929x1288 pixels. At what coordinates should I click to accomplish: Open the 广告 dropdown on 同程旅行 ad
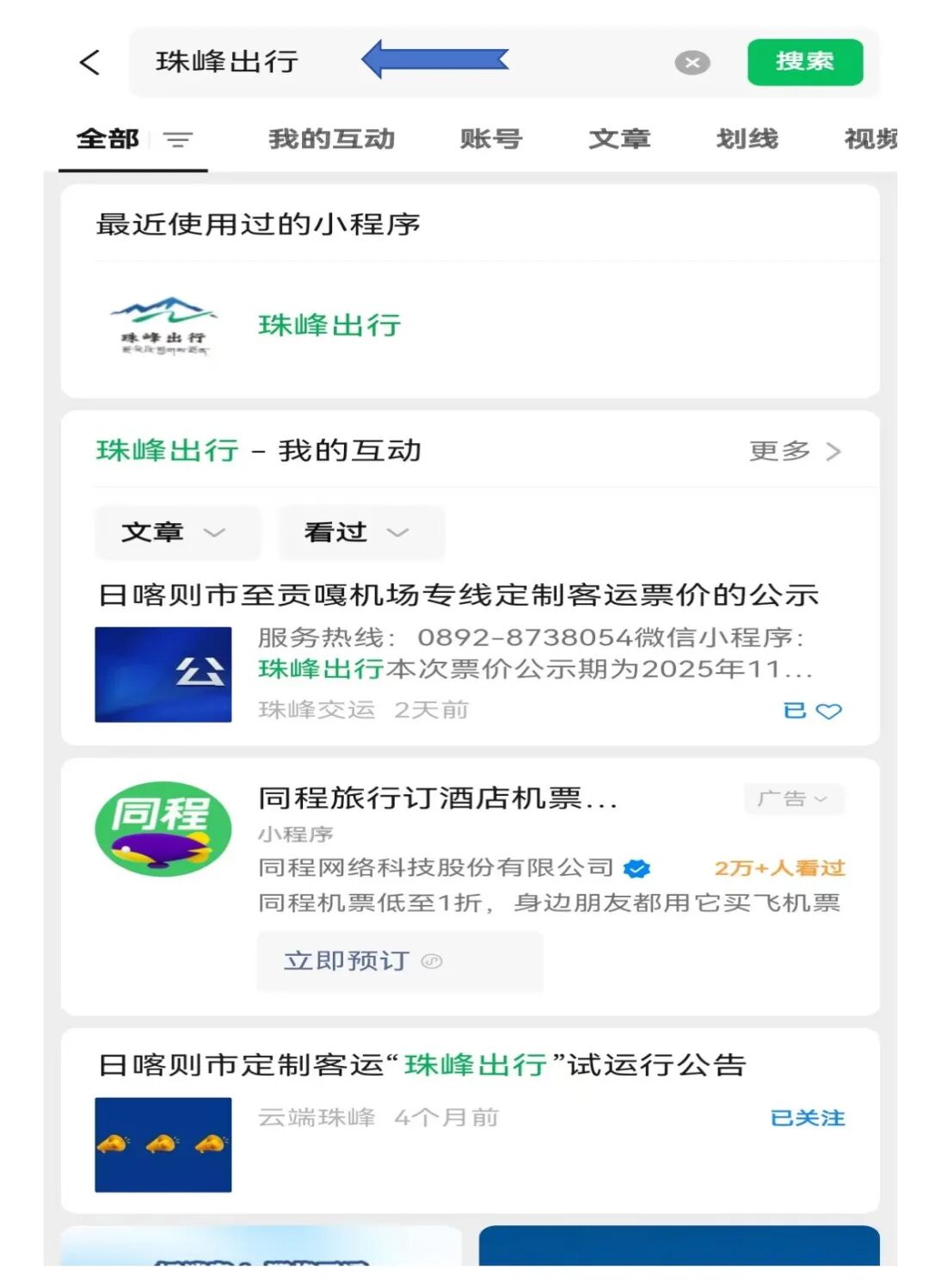click(793, 798)
